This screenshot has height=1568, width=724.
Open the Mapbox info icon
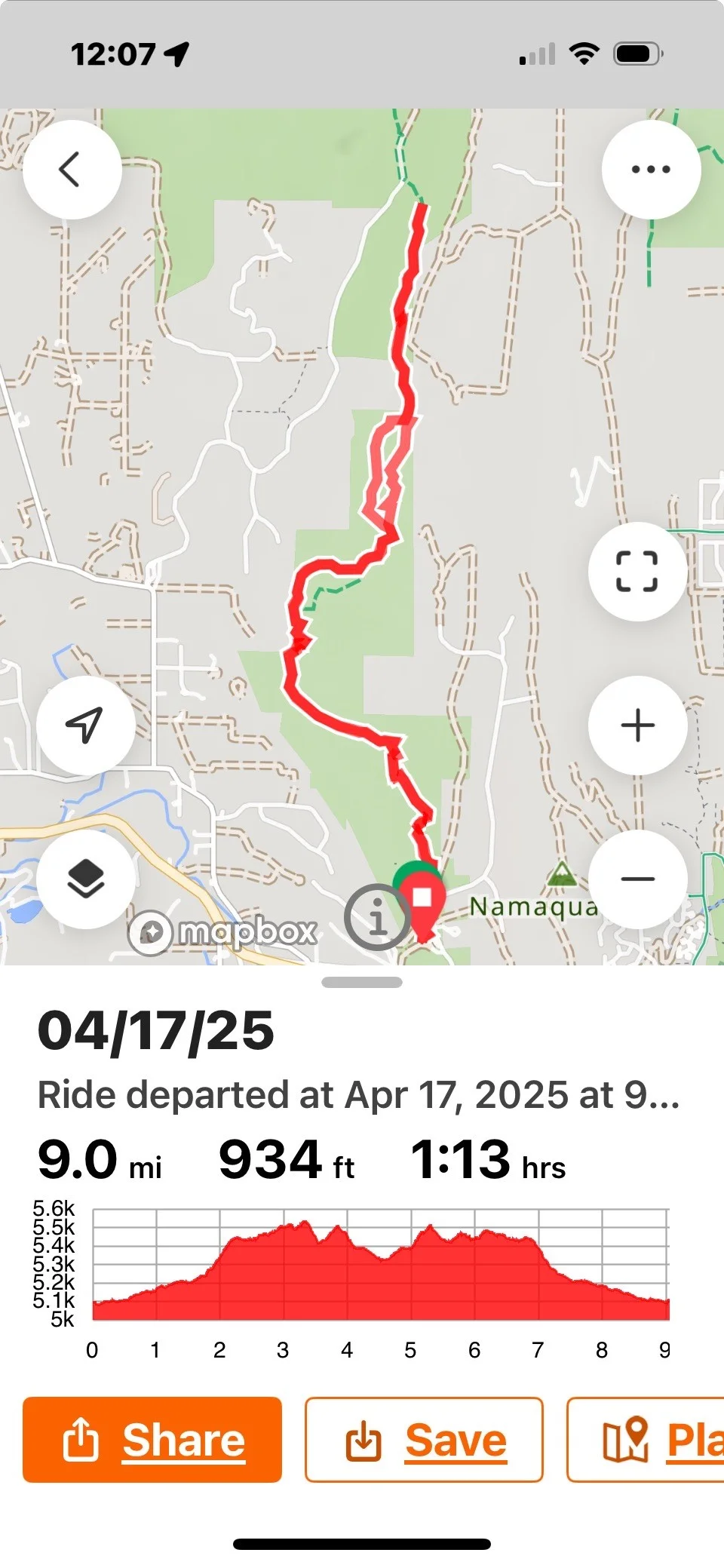click(378, 917)
